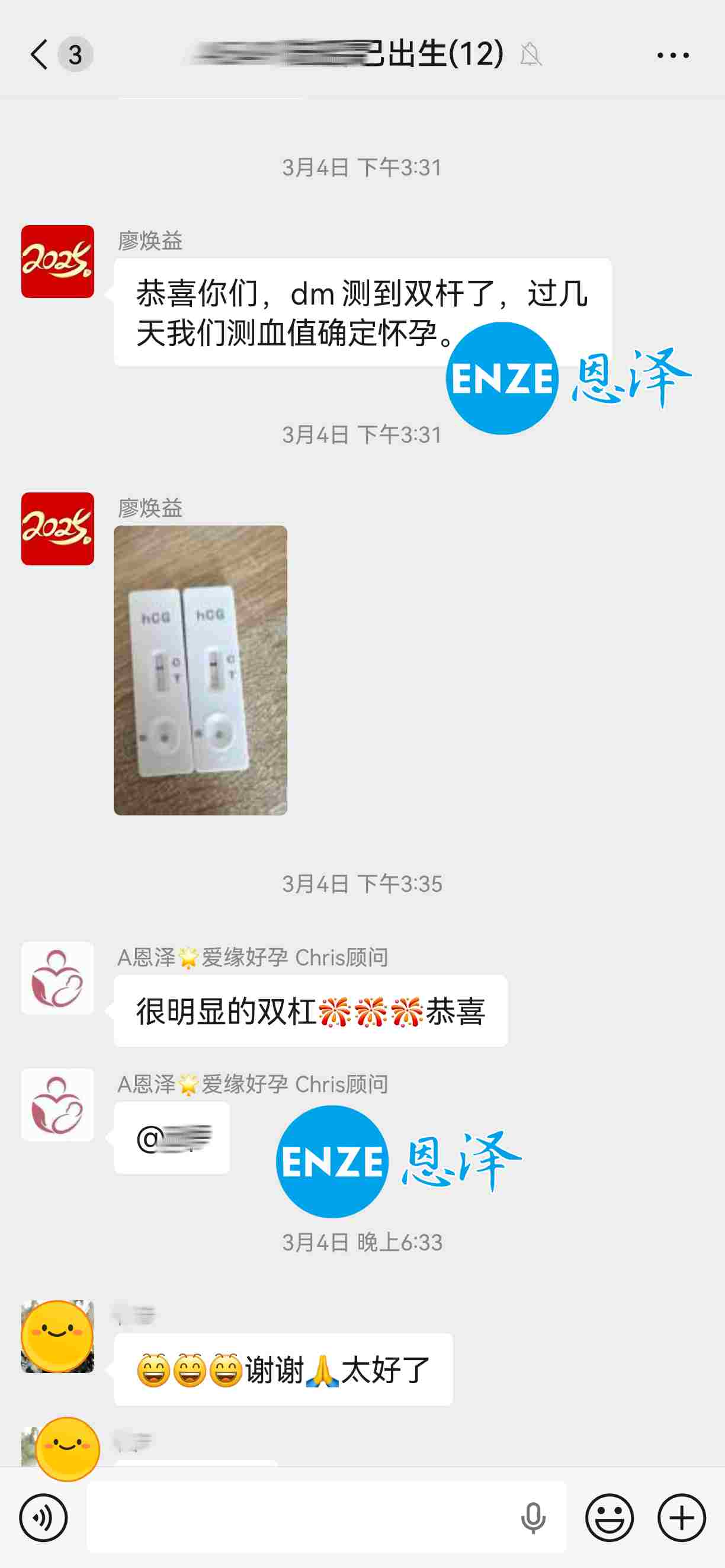Tap the three-dot menu for group settings
This screenshot has height=1568, width=725.
(x=672, y=55)
